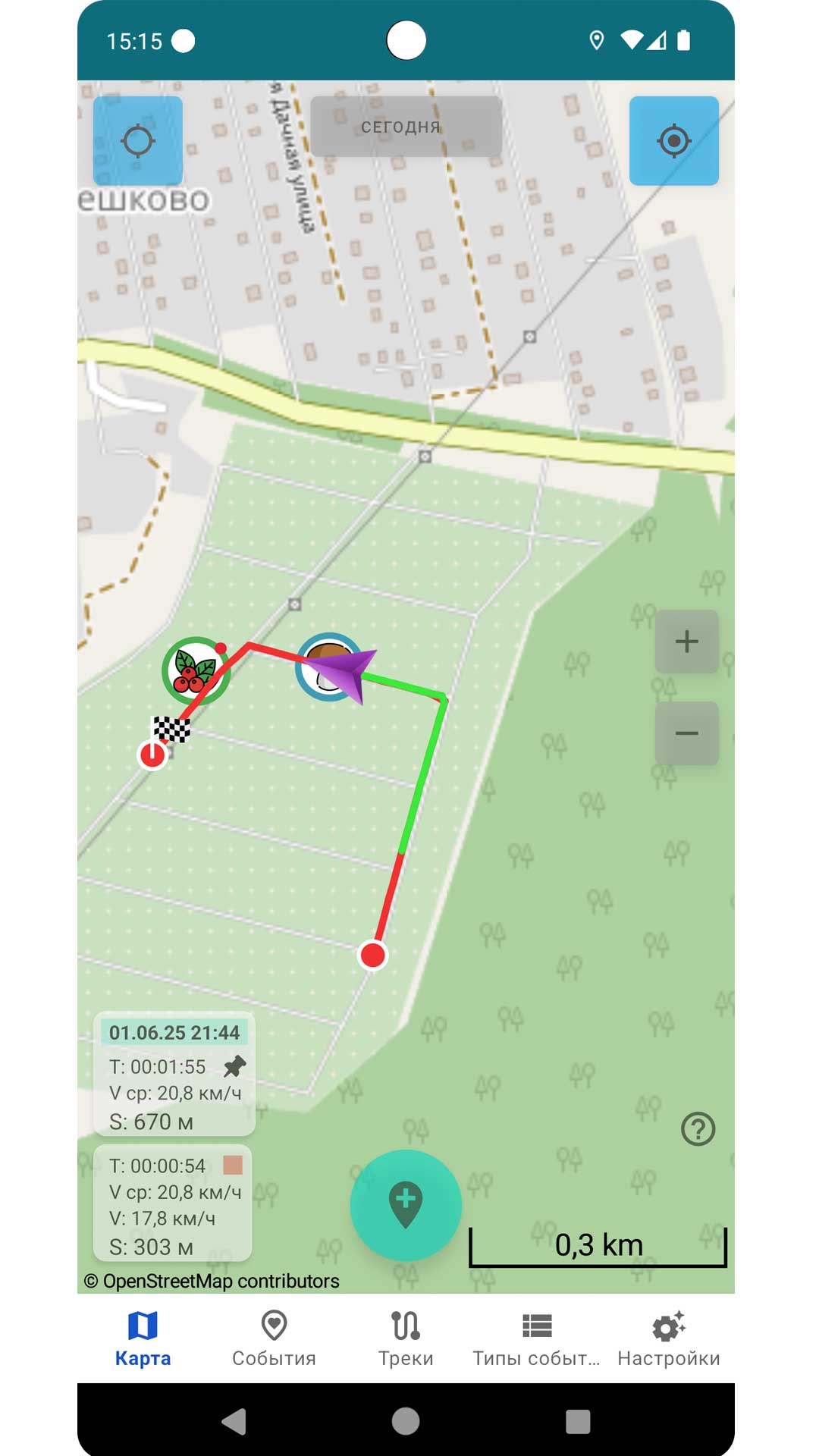Tap the top-left crosshair target button
Viewport: 819px width, 1456px height.
tap(137, 141)
